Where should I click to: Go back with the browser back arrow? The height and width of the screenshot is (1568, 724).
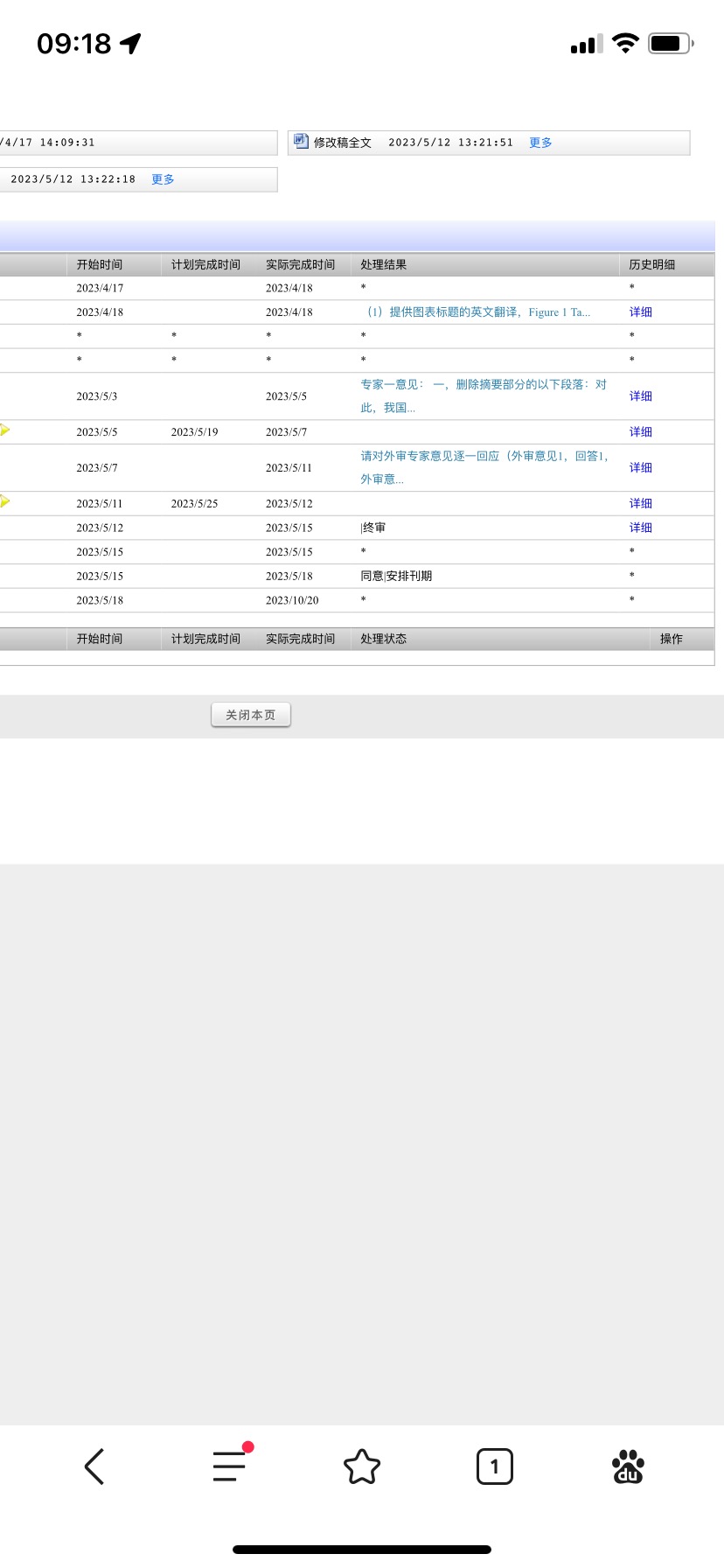click(94, 1466)
